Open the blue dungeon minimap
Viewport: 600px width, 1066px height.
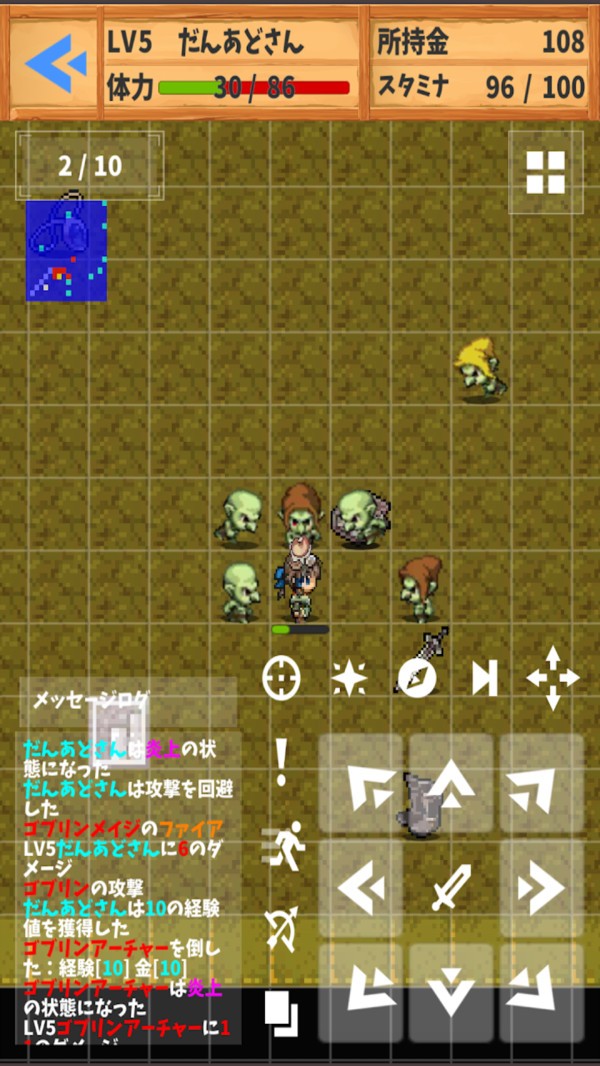(x=66, y=250)
